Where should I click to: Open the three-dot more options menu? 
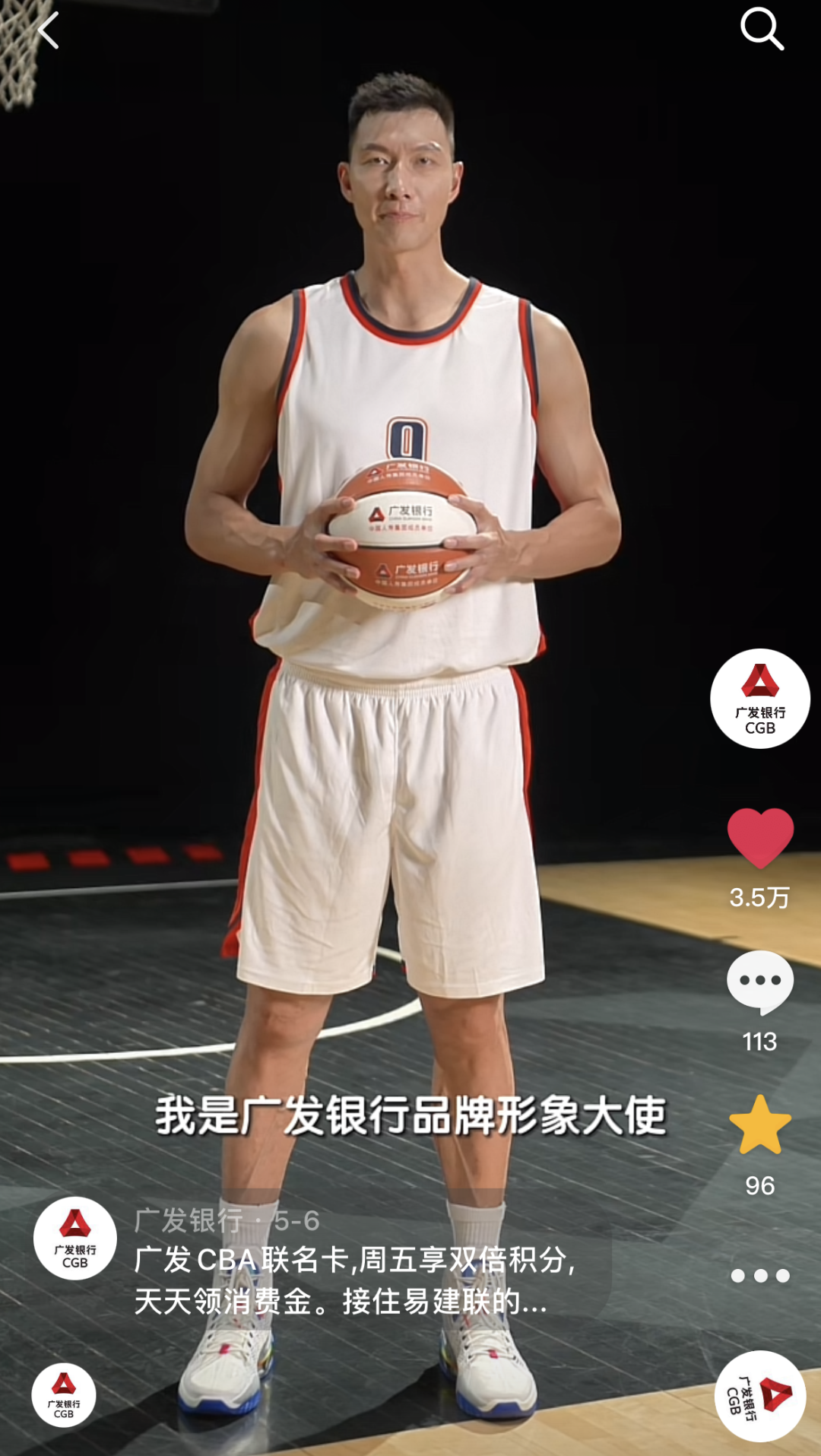tap(760, 1276)
